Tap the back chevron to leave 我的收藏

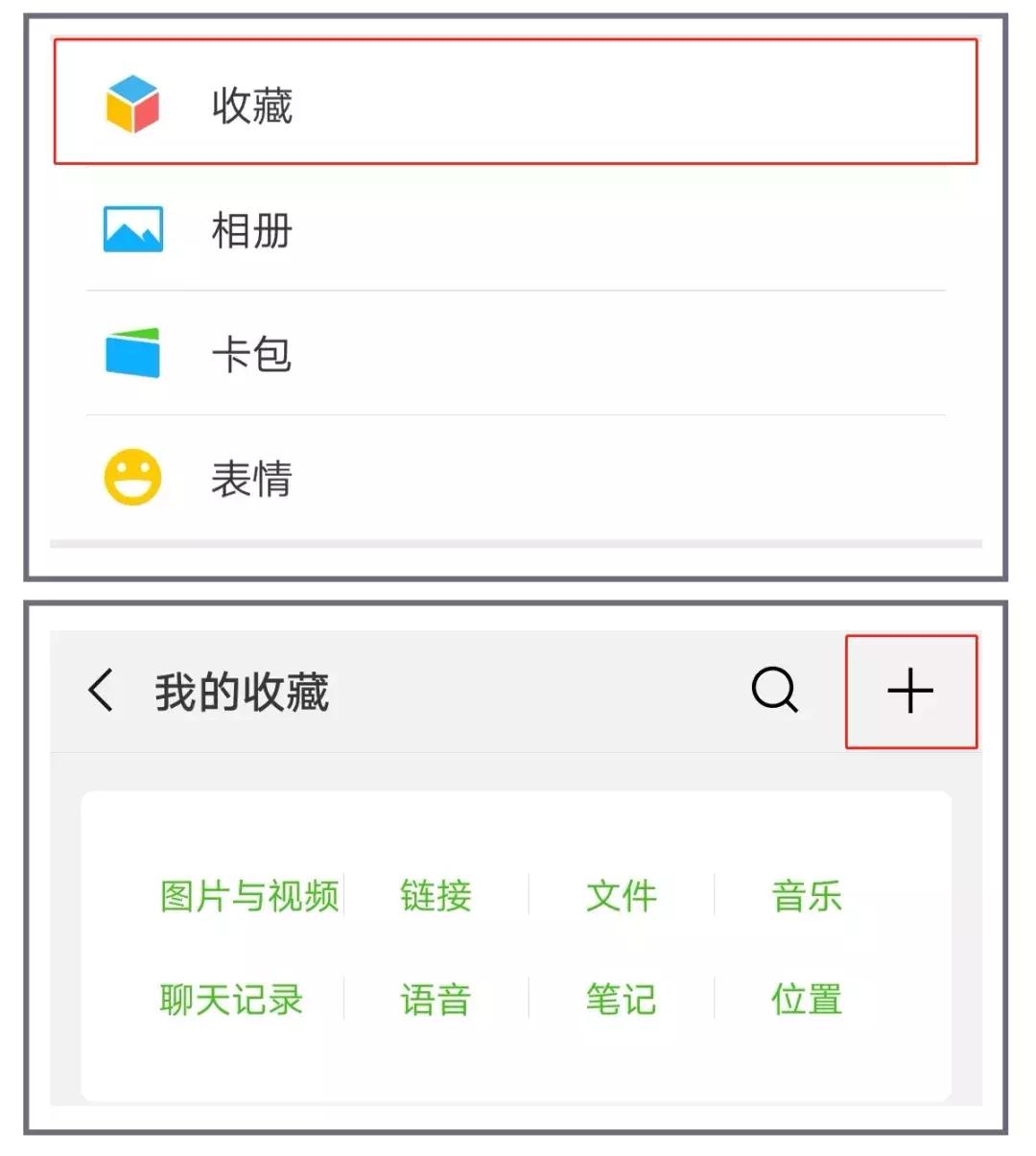click(x=100, y=689)
